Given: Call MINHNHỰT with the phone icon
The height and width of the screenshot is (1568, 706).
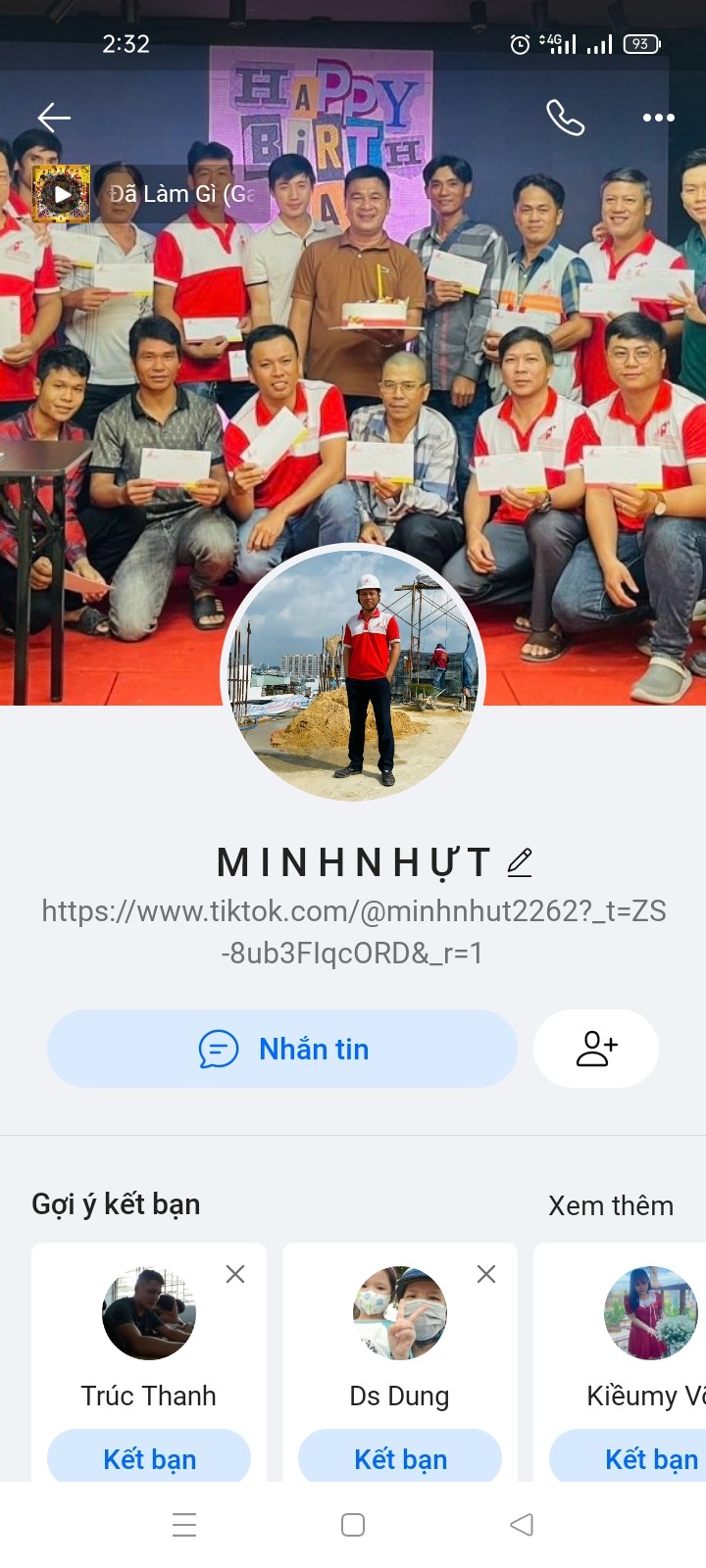Looking at the screenshot, I should coord(565,118).
